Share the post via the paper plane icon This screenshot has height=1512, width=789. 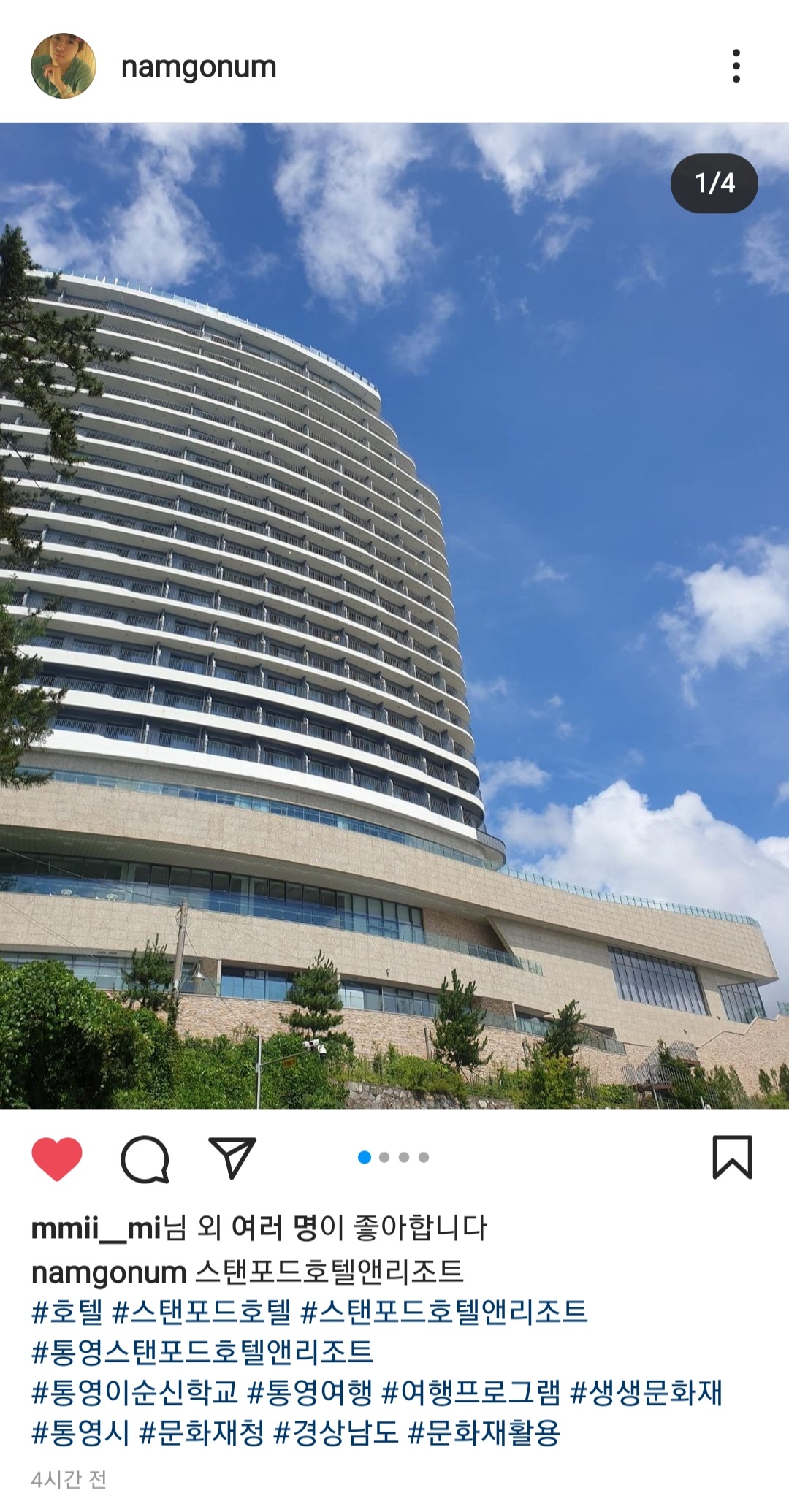232,1158
